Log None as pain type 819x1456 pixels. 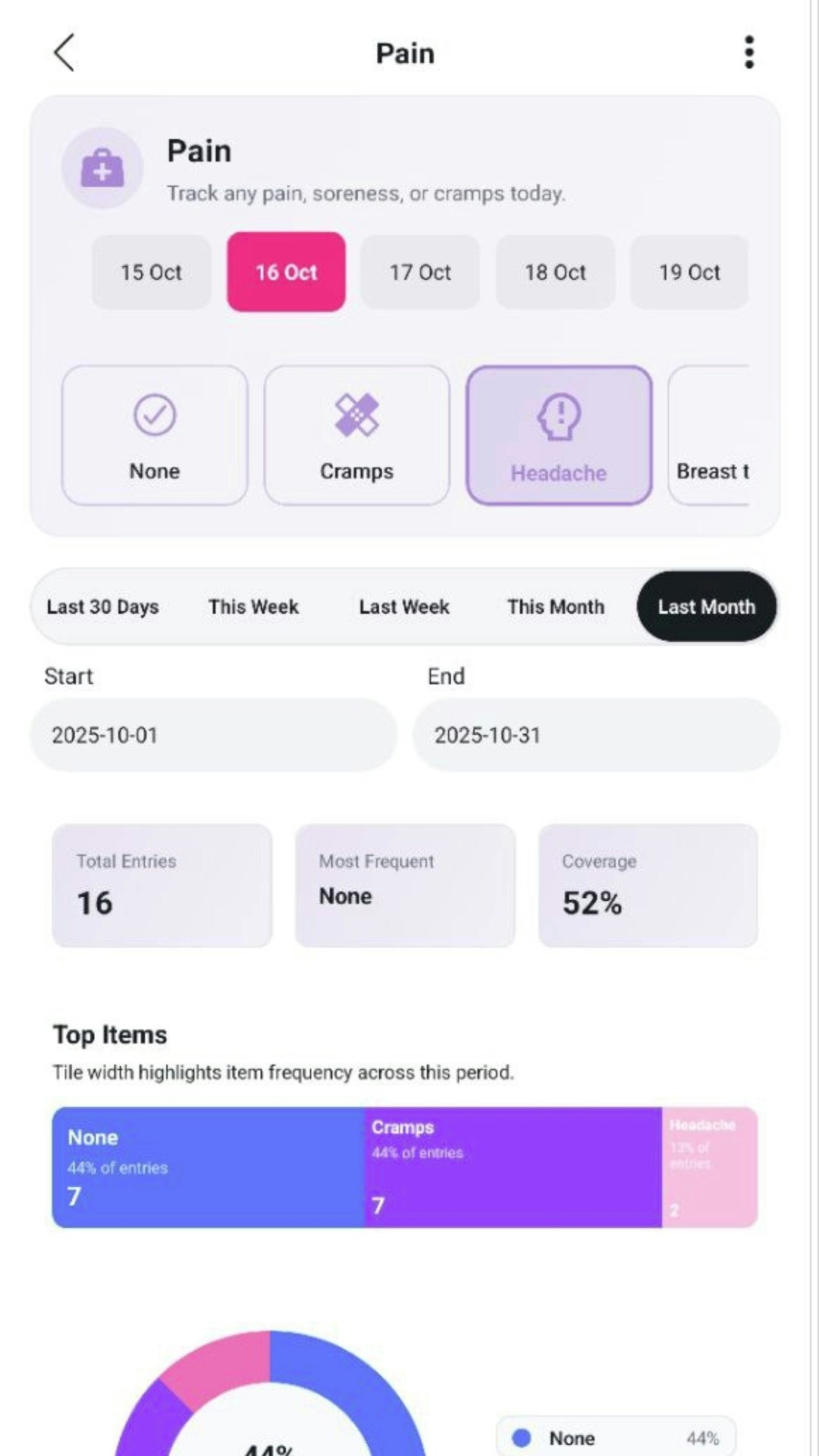[x=155, y=435]
